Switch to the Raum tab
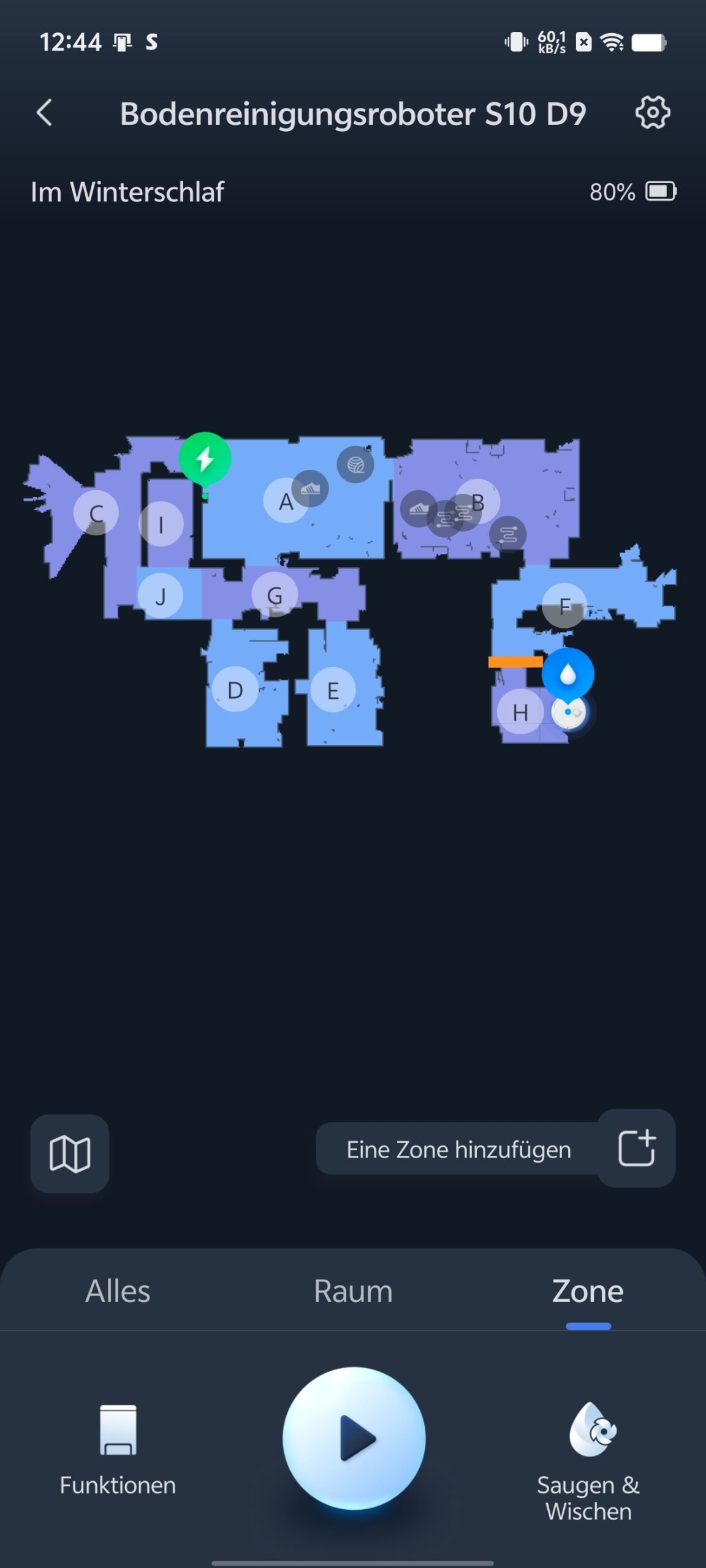Viewport: 706px width, 1568px height. click(353, 1291)
